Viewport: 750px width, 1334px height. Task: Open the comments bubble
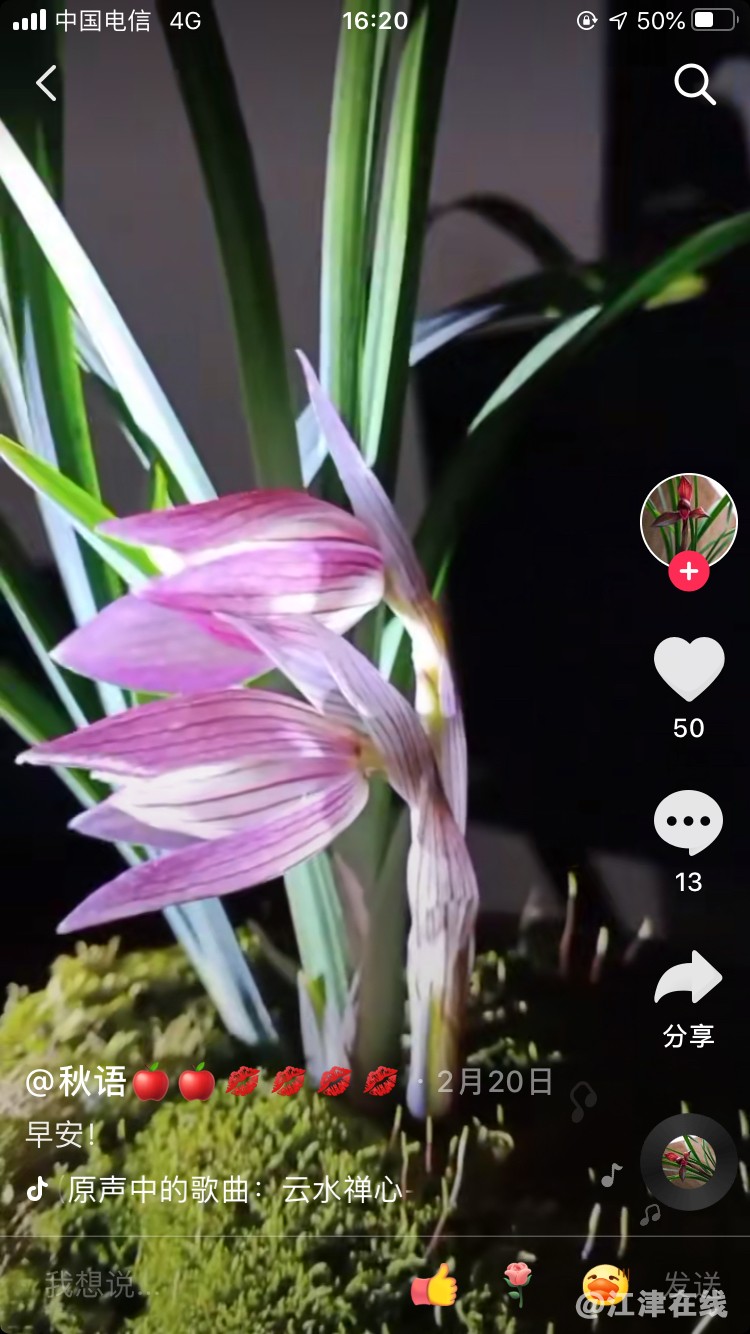[688, 822]
